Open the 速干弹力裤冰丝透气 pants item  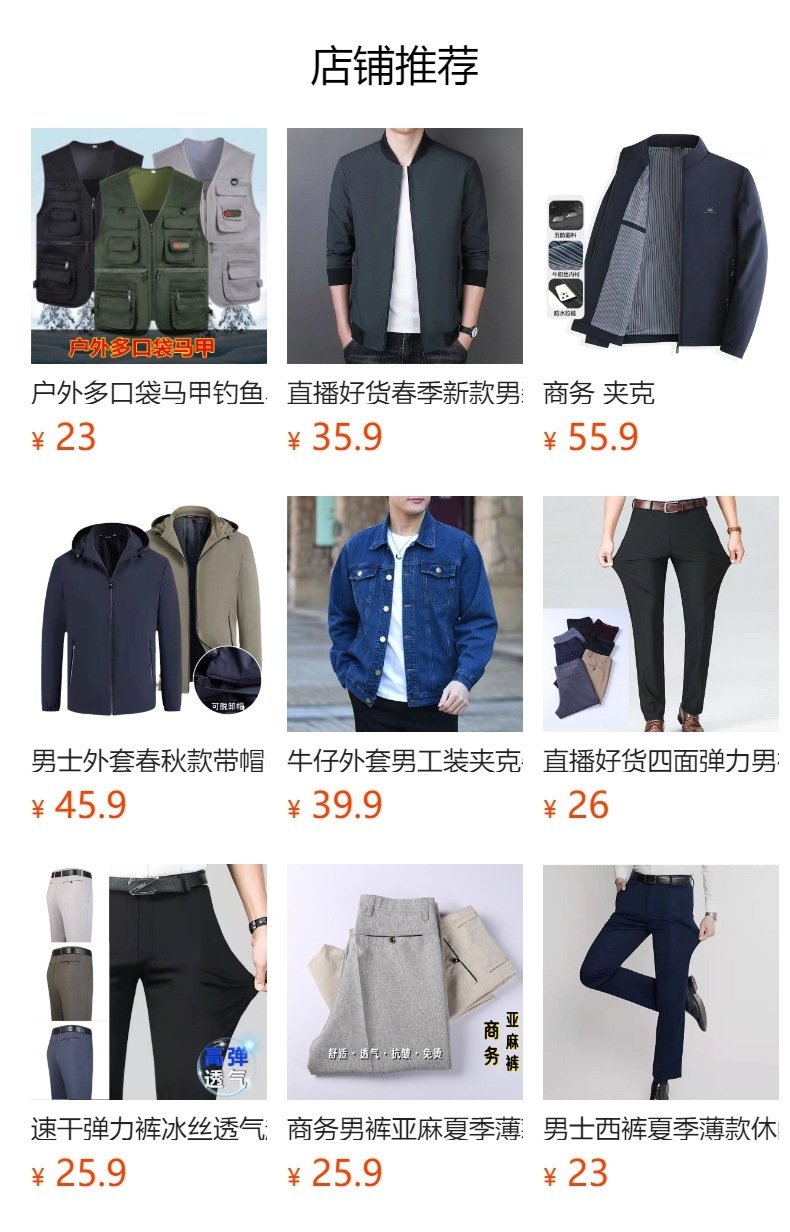click(149, 982)
